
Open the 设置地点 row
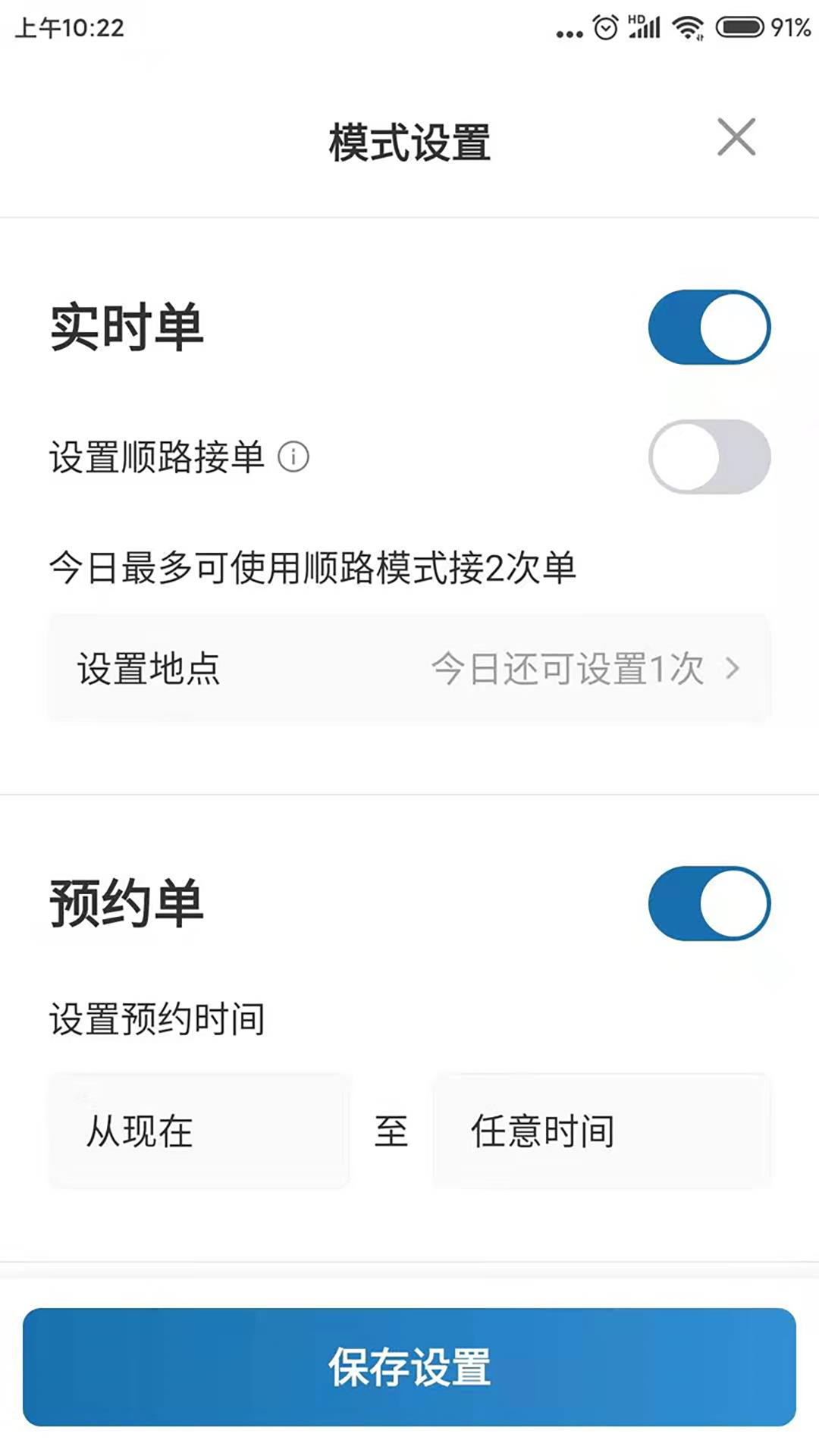tap(409, 669)
